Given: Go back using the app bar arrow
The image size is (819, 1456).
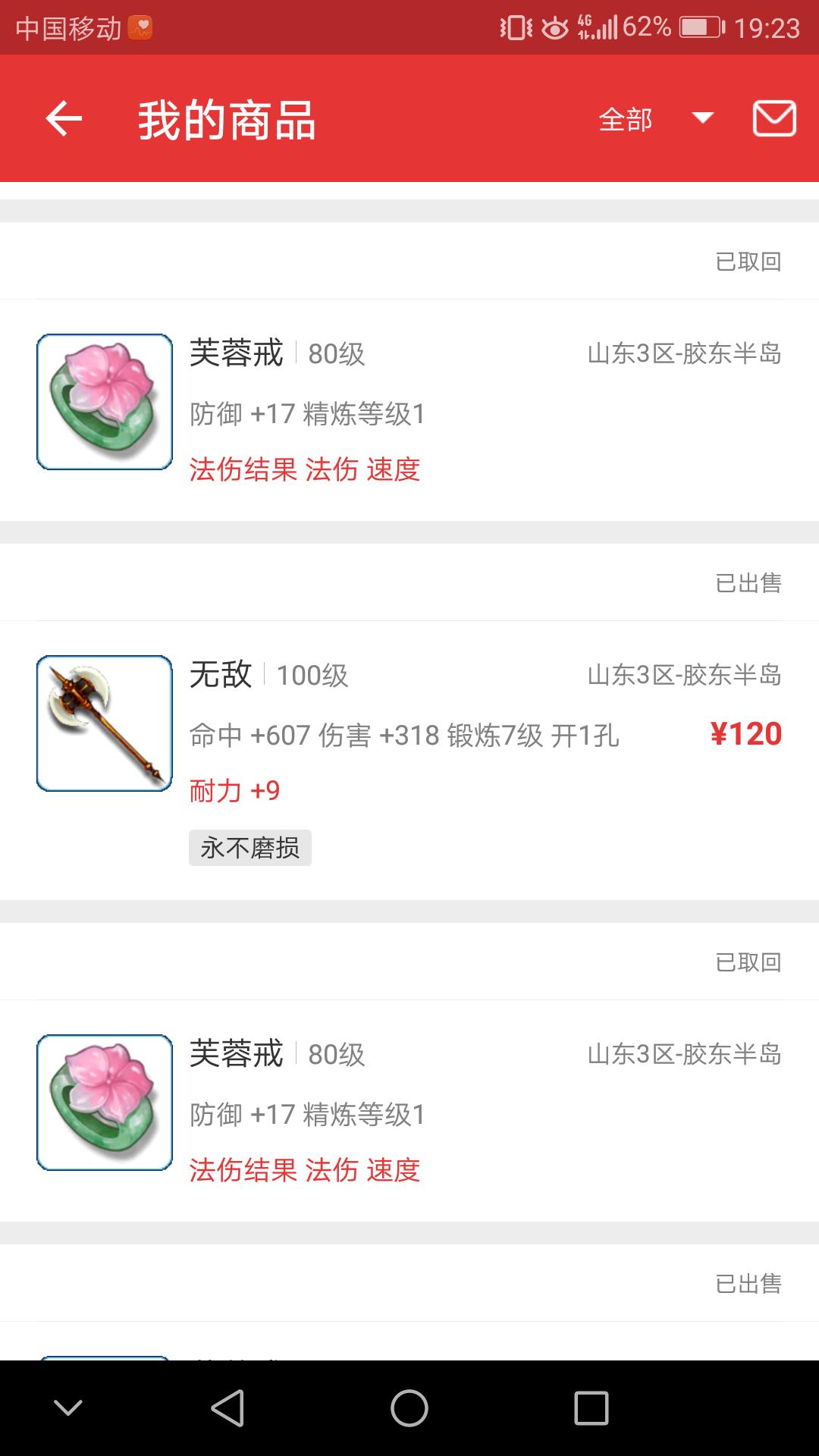Looking at the screenshot, I should click(x=64, y=119).
